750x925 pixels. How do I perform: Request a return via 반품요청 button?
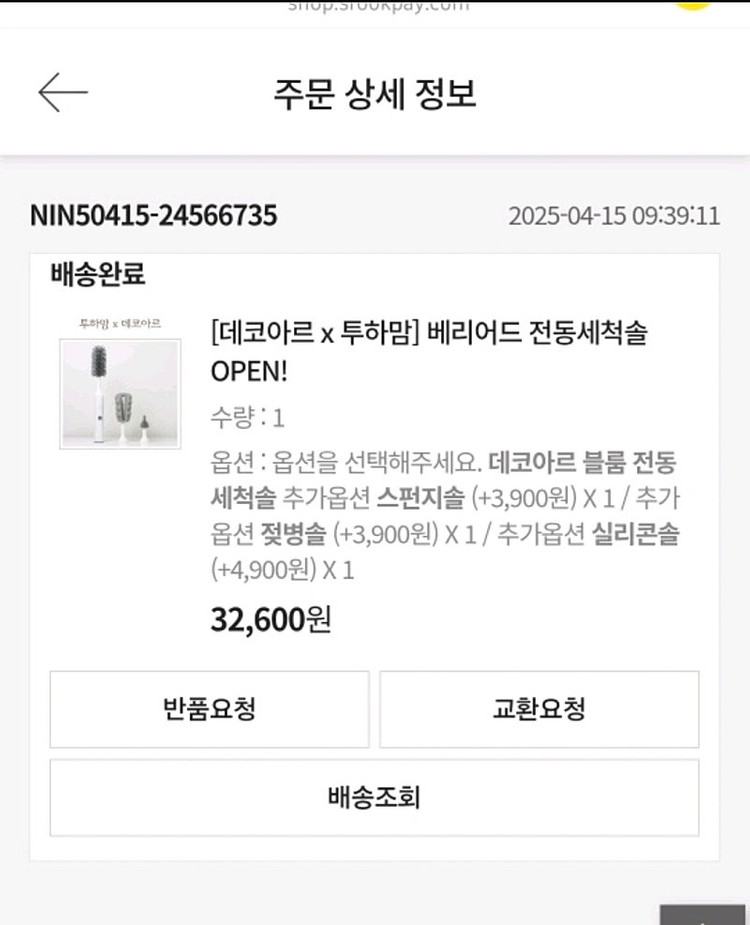(x=211, y=710)
